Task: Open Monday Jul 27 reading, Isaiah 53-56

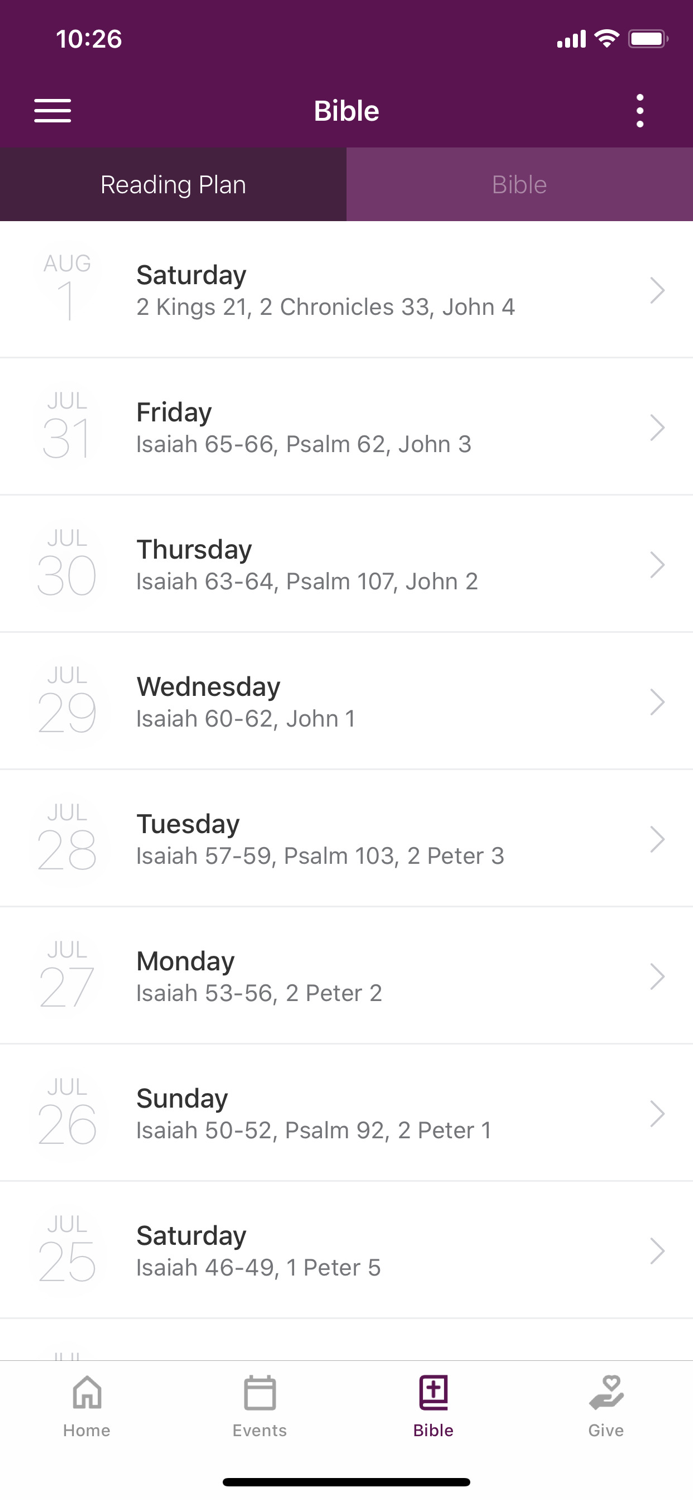Action: (x=346, y=975)
